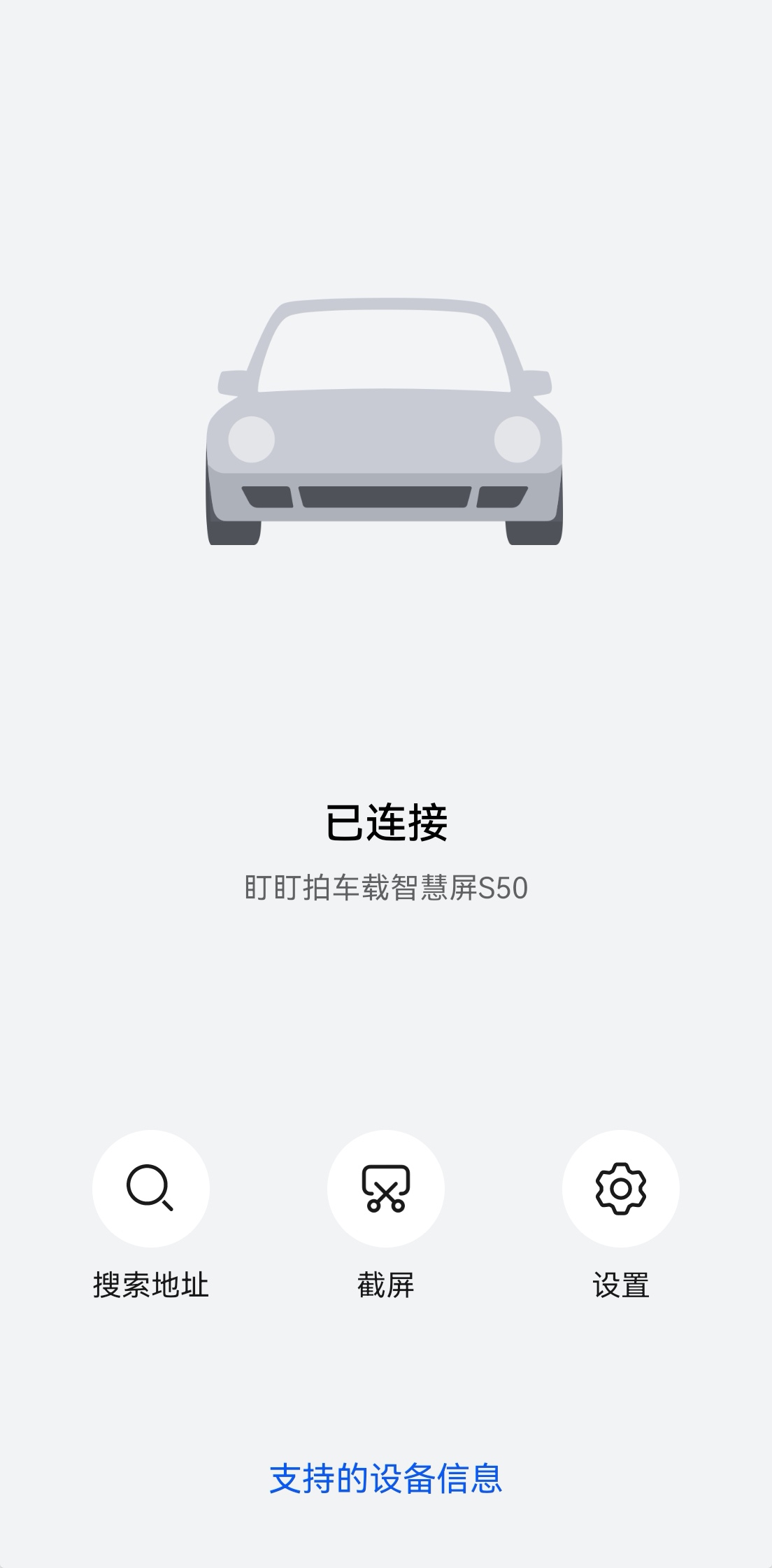View 支持的设备信息 link

(385, 1478)
